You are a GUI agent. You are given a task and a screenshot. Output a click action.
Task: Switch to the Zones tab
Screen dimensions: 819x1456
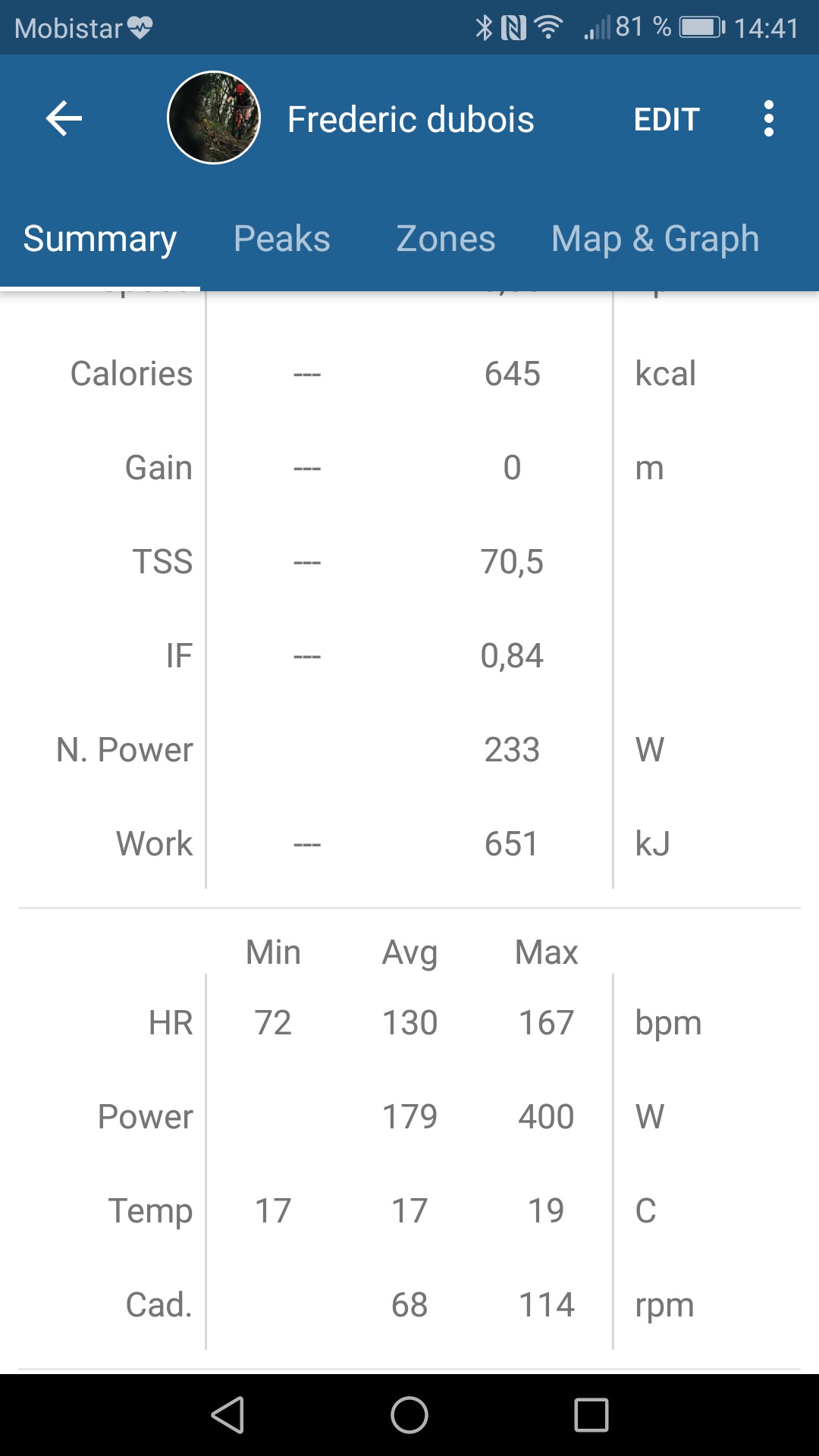point(446,240)
